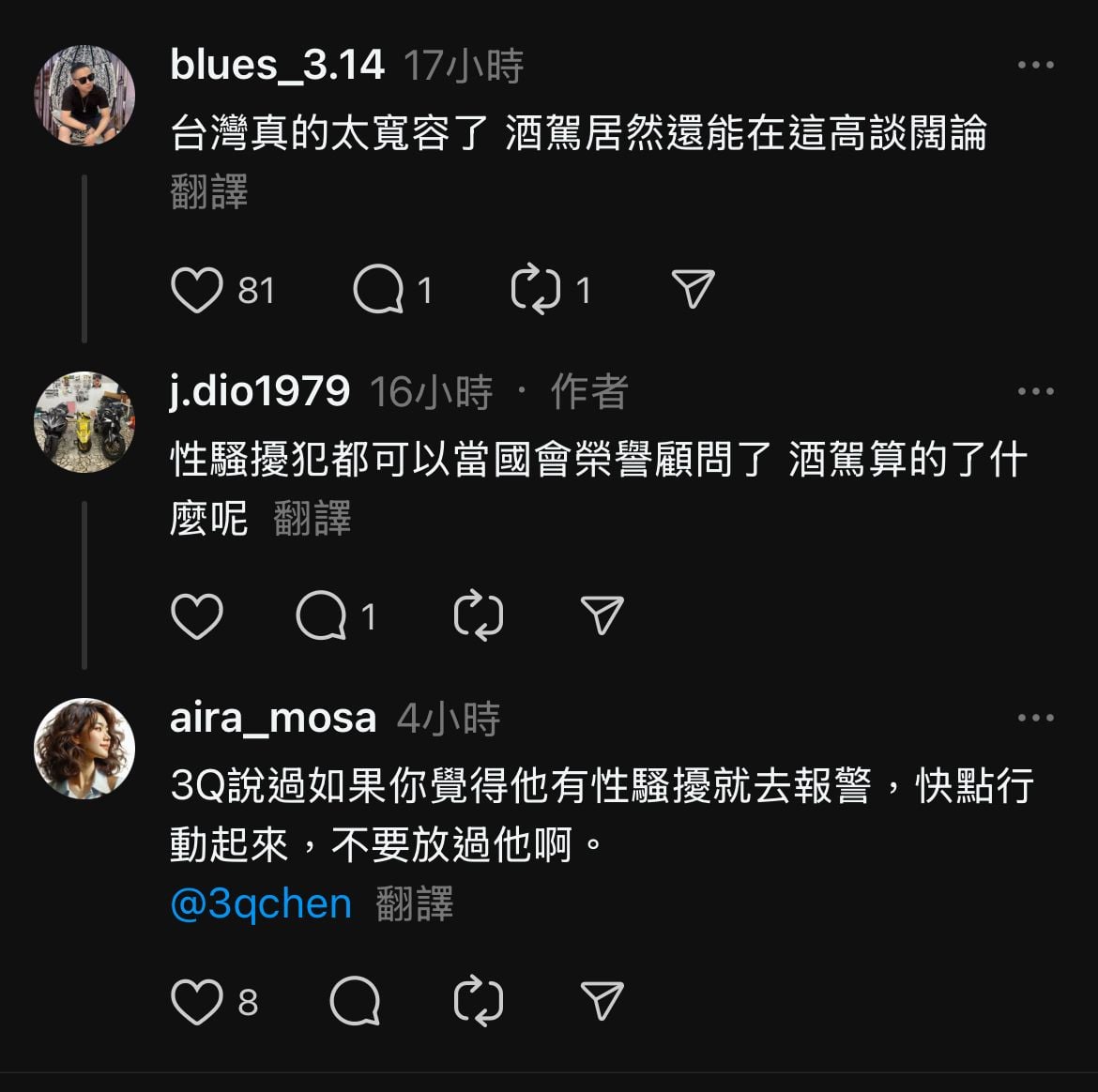This screenshot has height=1092, width=1098.
Task: Reply to aira_mosa's comment
Action: (x=355, y=1001)
